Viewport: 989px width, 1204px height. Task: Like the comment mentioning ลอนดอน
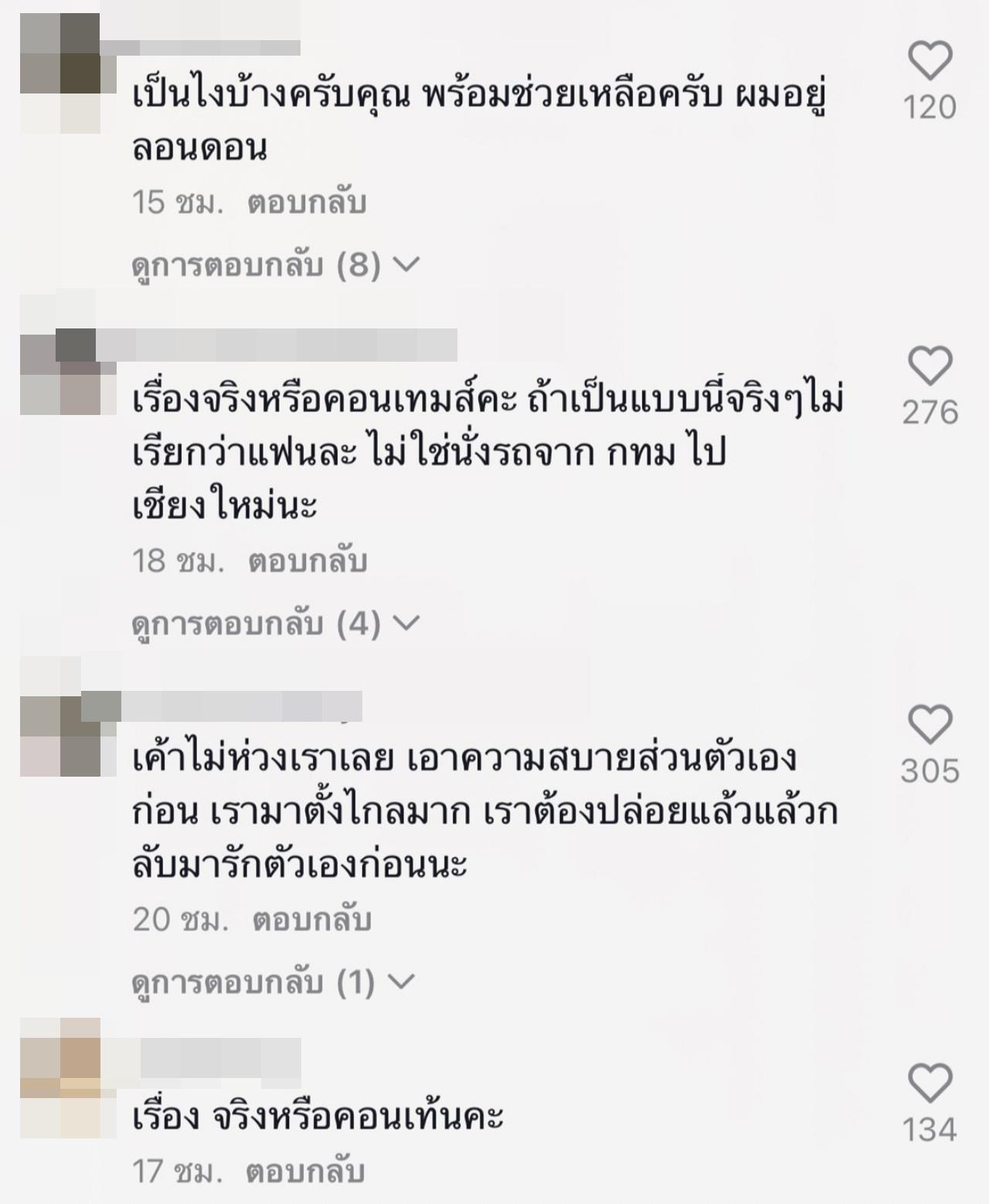[930, 62]
